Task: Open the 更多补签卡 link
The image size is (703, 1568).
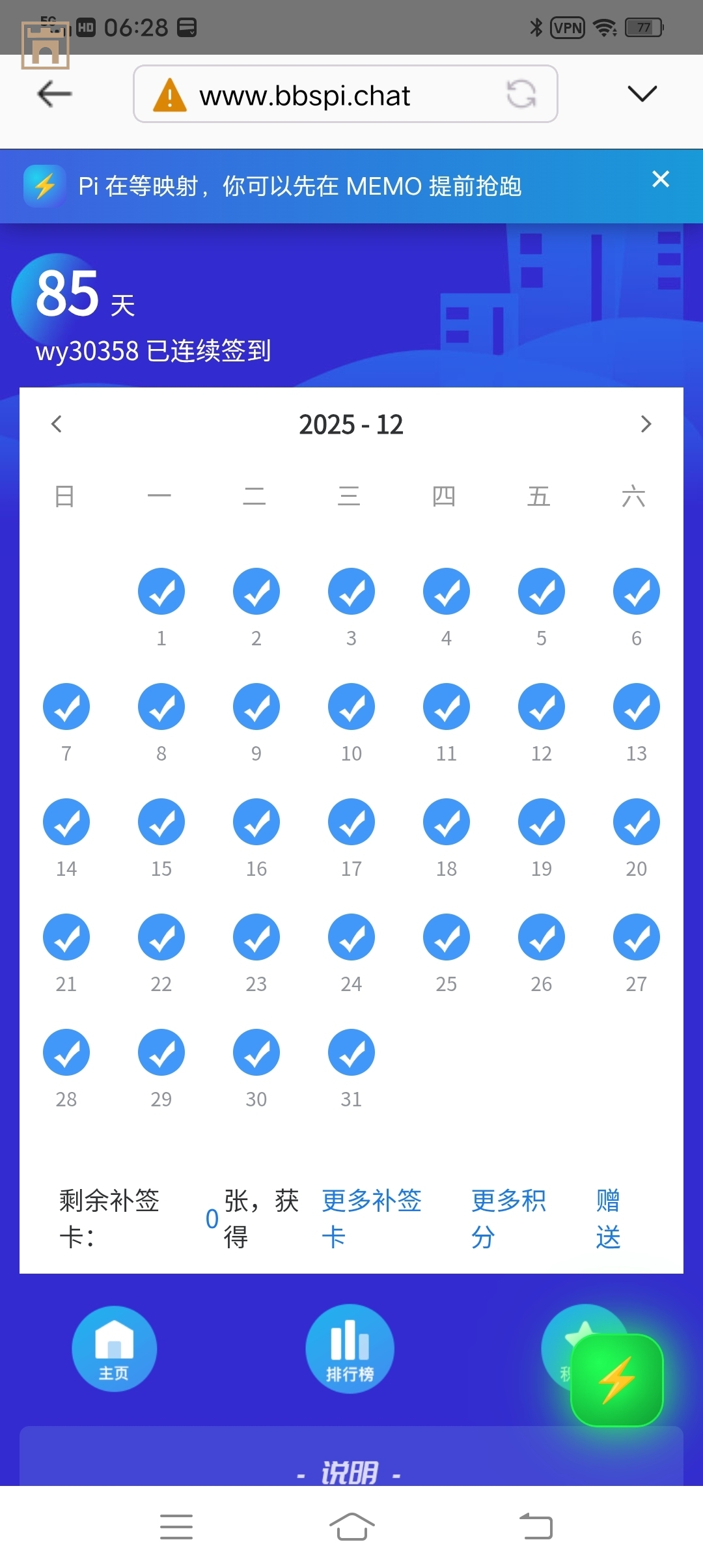Action: pyautogui.click(x=371, y=1218)
